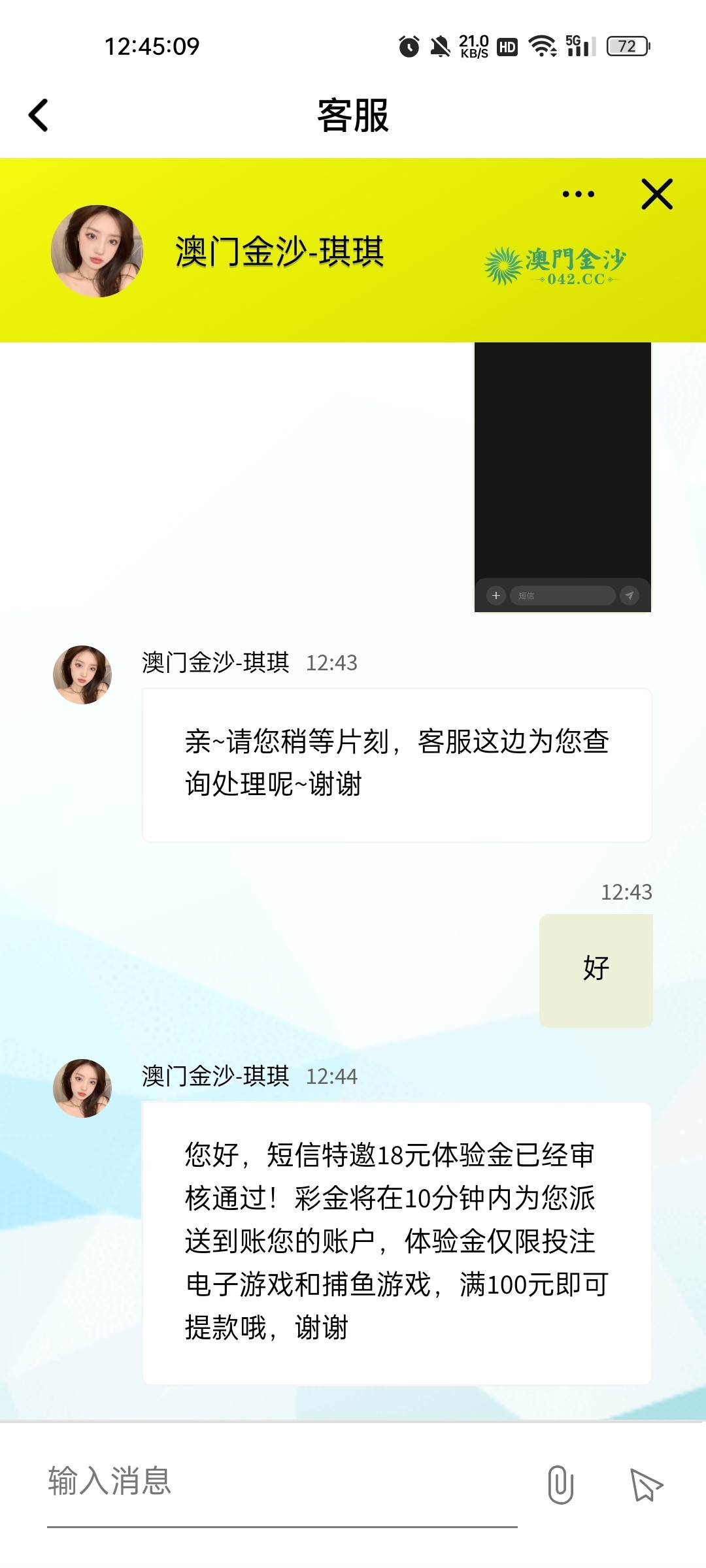Attach a file with the paperclip icon
Image resolution: width=706 pixels, height=1568 pixels.
(x=560, y=1484)
